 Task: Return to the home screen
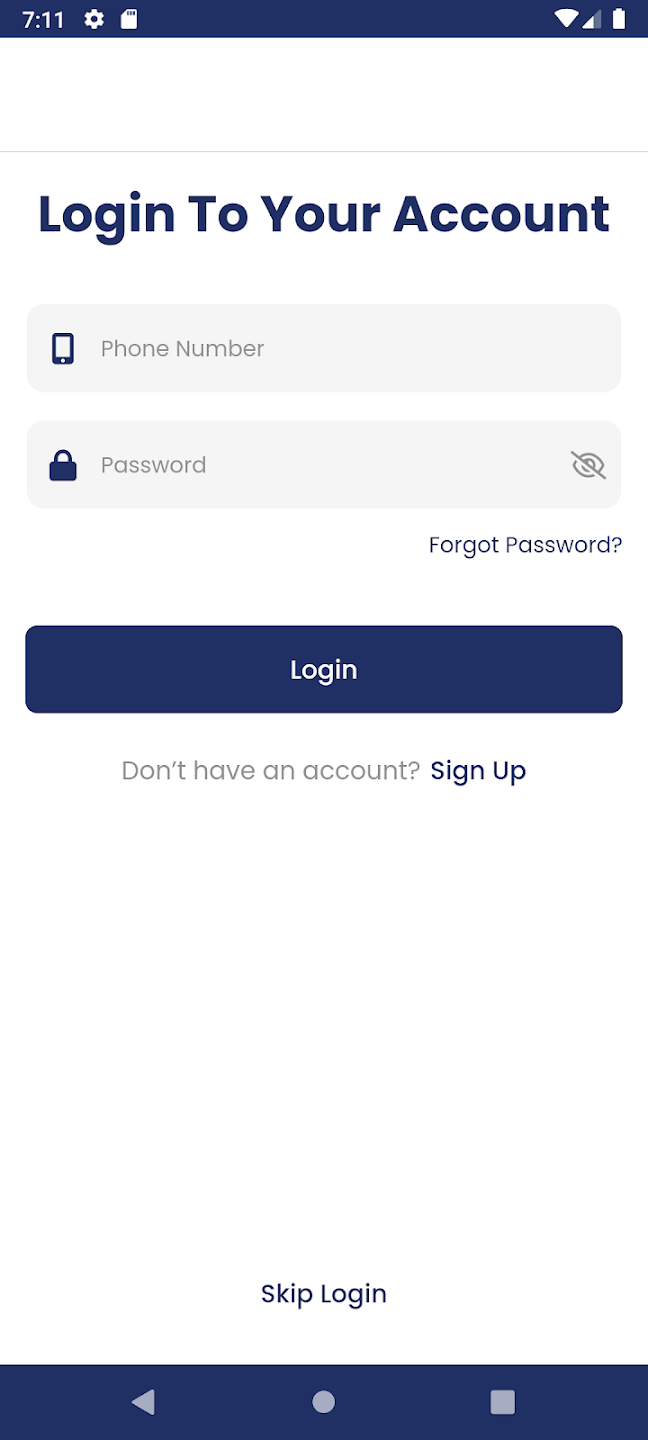click(324, 1402)
